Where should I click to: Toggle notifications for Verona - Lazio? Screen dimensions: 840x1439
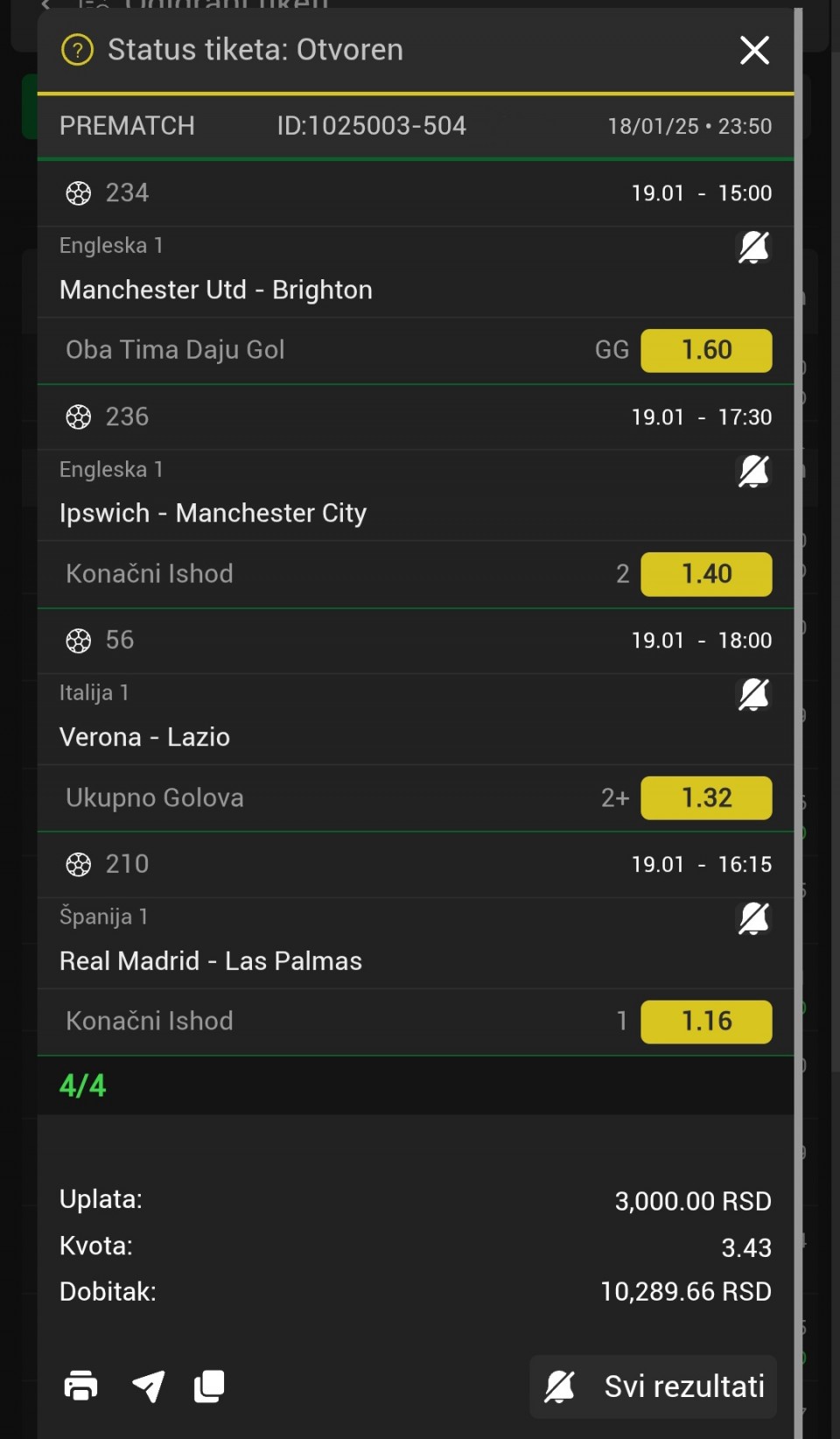pos(753,695)
